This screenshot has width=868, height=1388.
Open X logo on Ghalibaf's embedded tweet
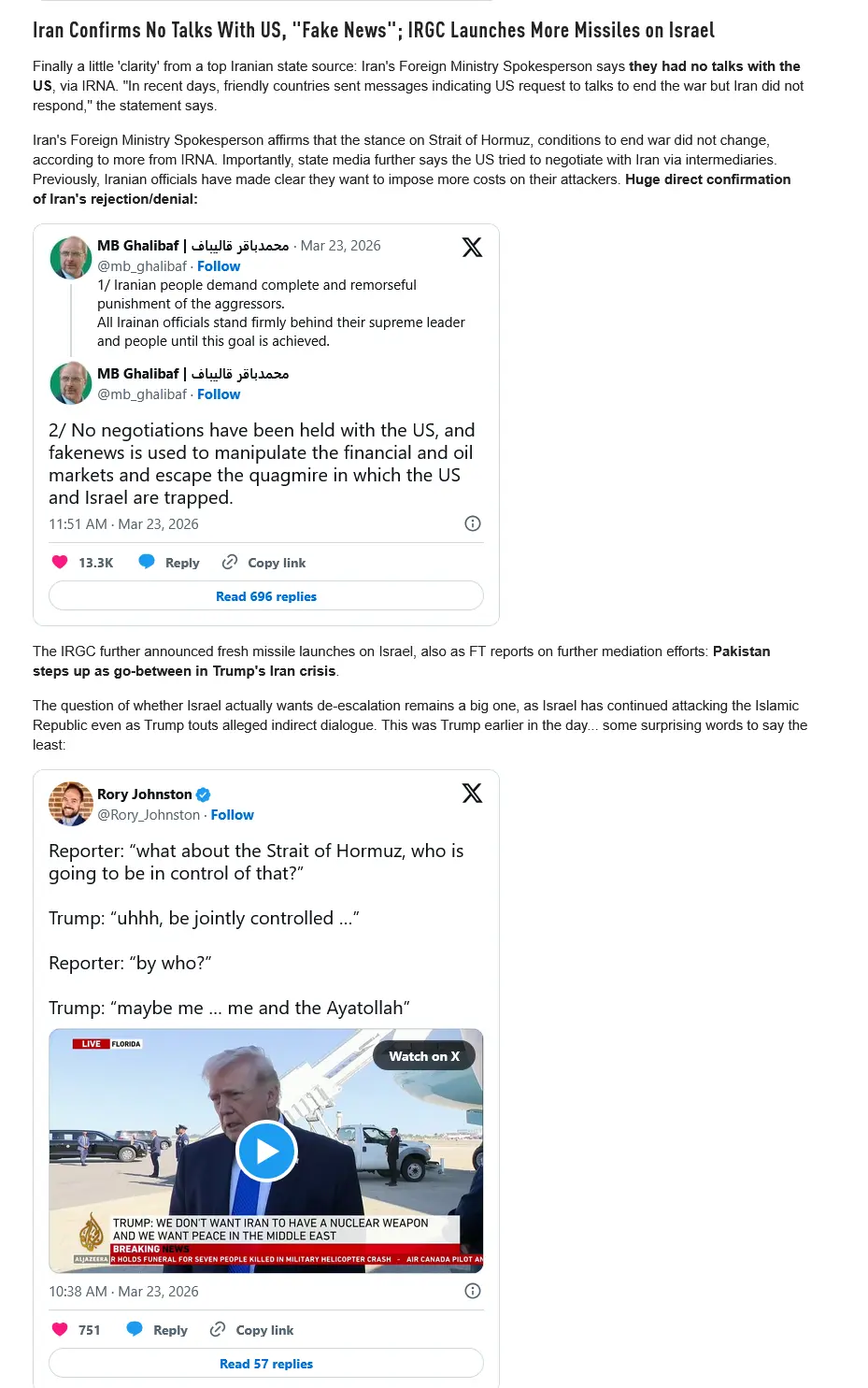[x=472, y=248]
